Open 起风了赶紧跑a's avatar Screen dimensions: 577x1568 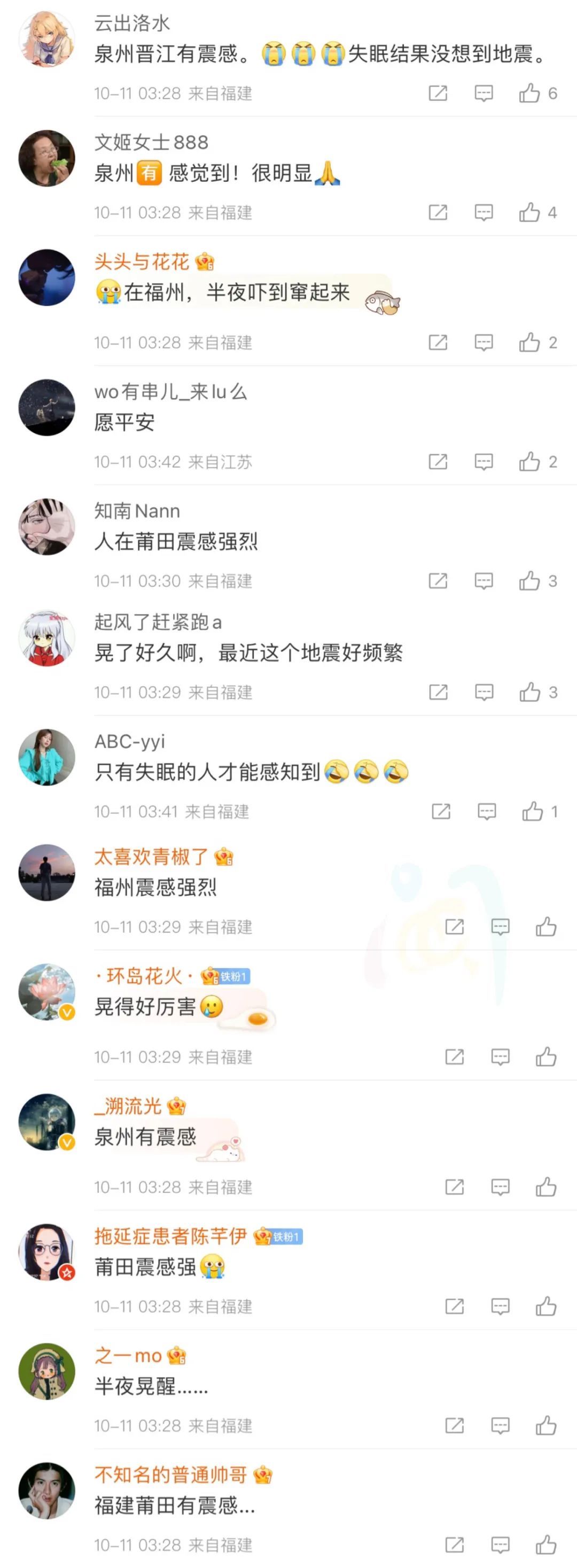click(x=47, y=638)
